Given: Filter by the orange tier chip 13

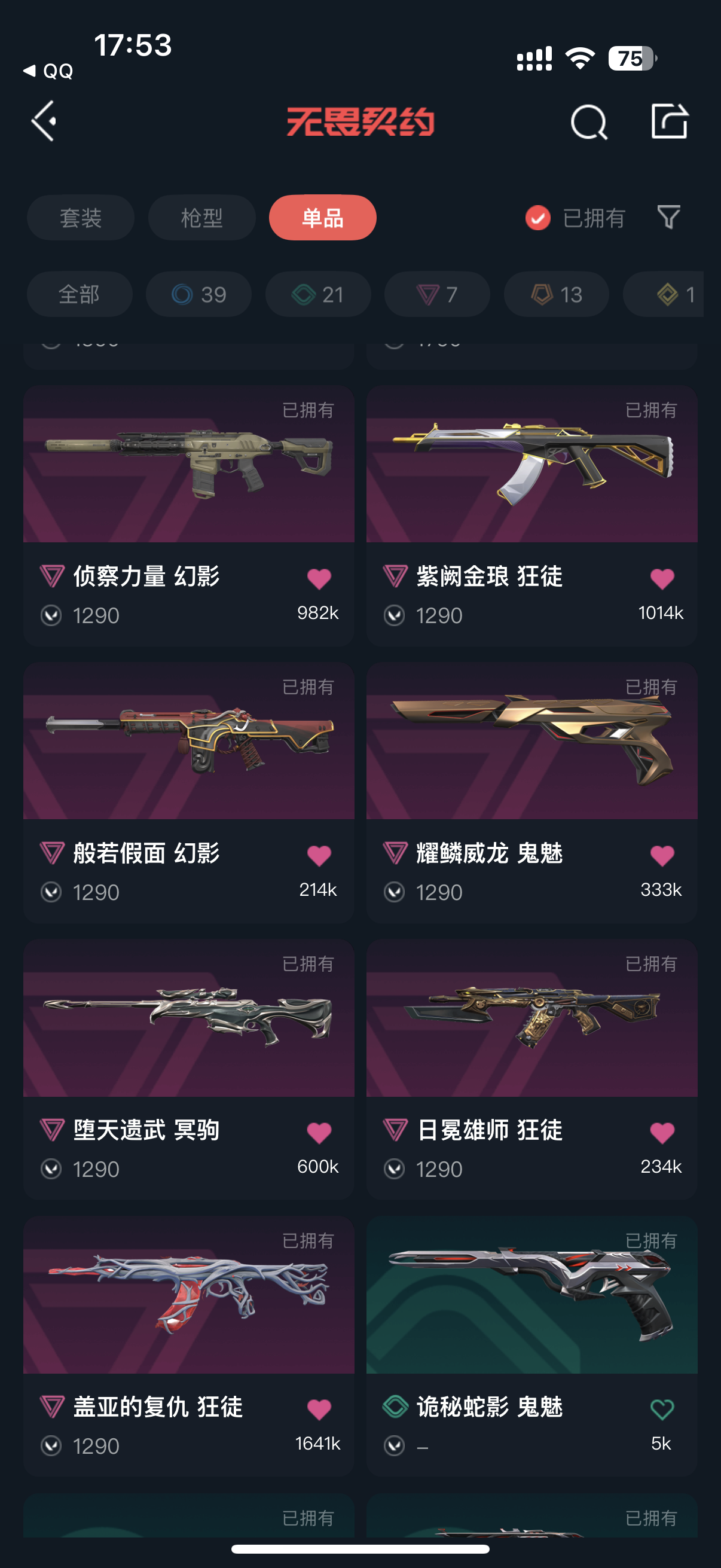Looking at the screenshot, I should (556, 295).
